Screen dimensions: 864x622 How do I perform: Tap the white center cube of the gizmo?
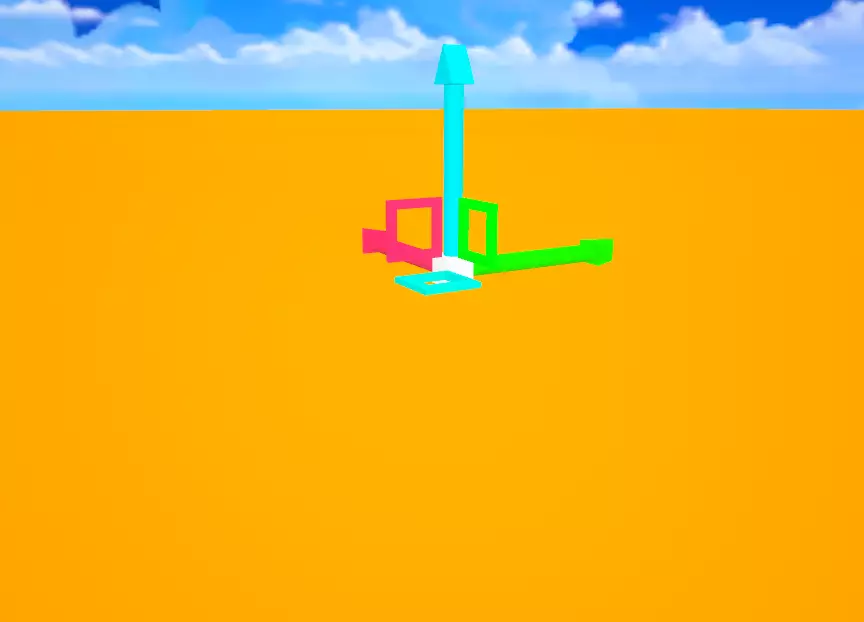(x=453, y=266)
